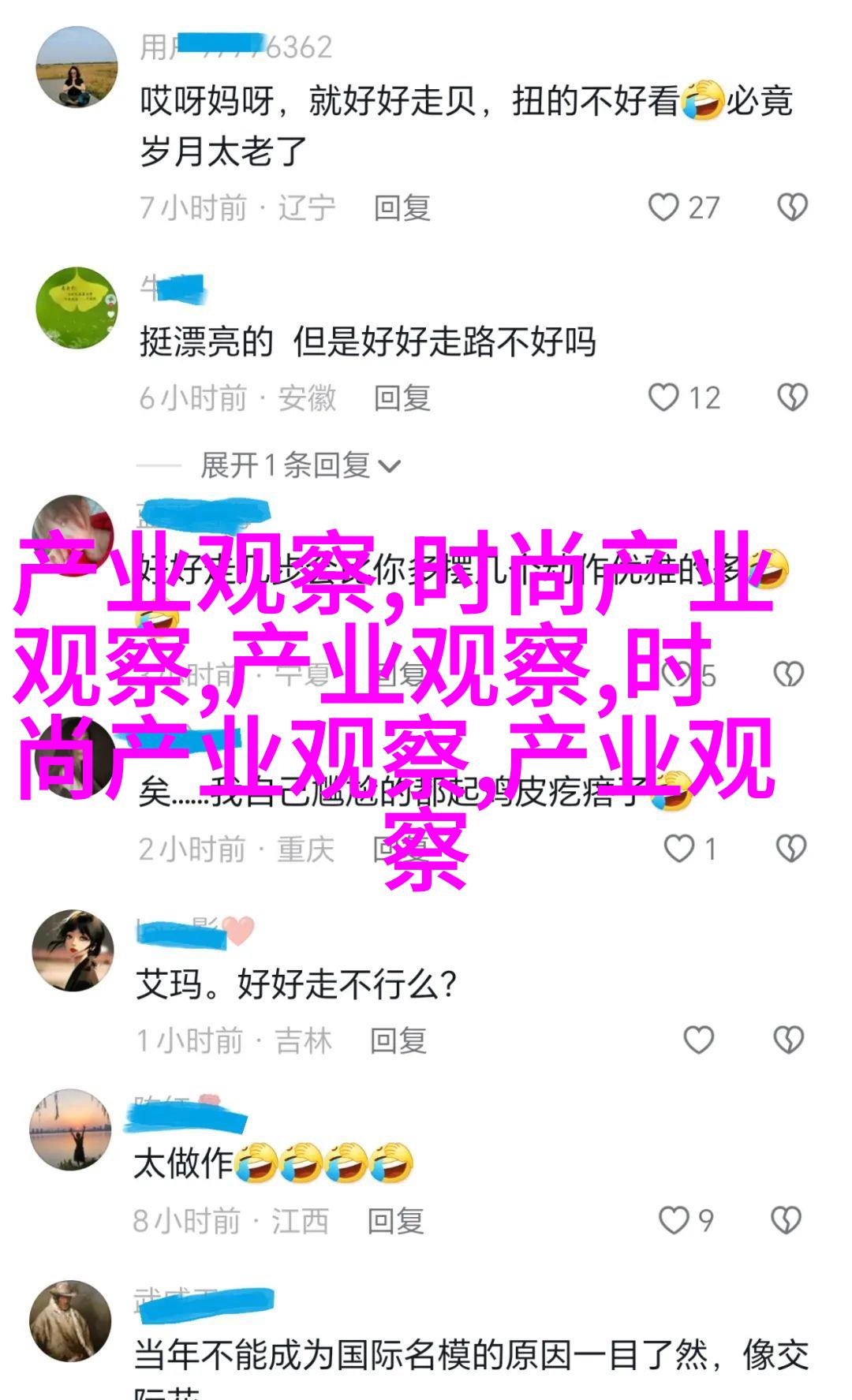Open the avatar of the 辽宁 commenter
This screenshot has height=1400, width=852.
coord(77,67)
